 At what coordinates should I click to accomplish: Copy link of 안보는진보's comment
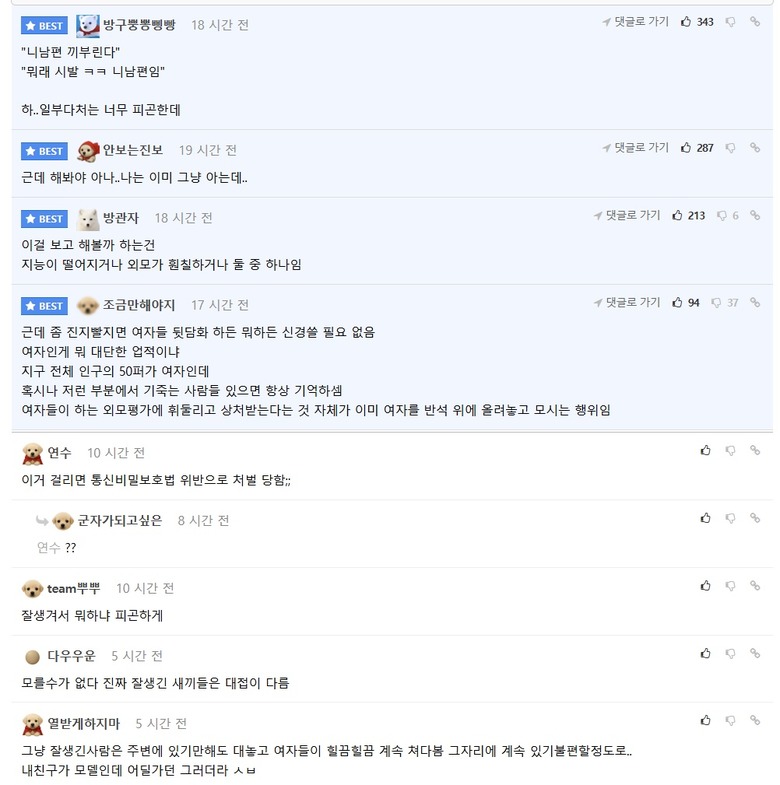[x=755, y=148]
